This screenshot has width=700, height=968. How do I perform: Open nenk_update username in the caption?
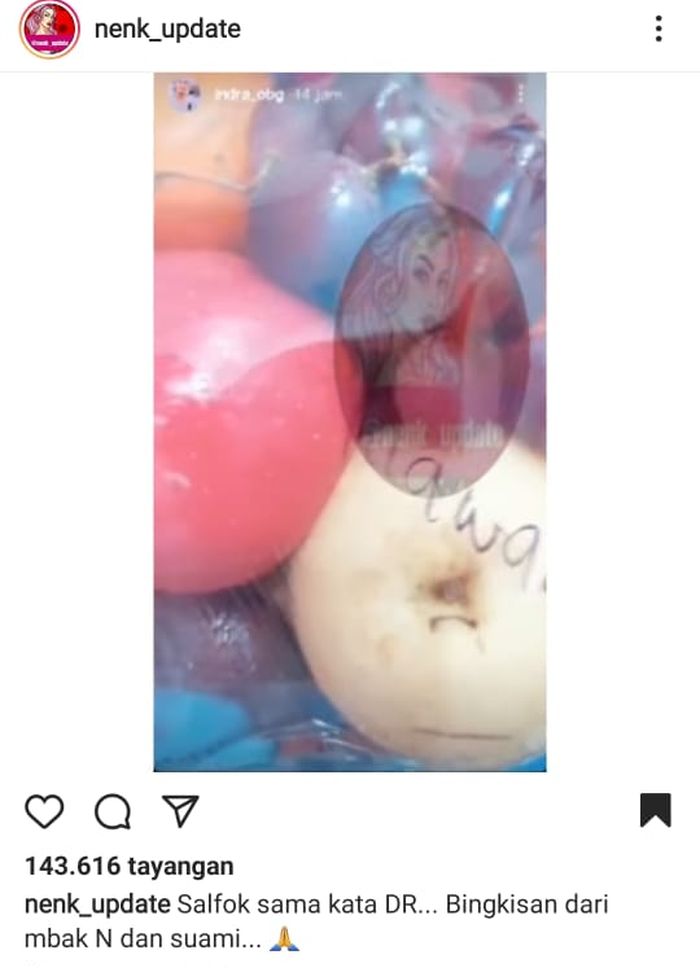(x=96, y=906)
